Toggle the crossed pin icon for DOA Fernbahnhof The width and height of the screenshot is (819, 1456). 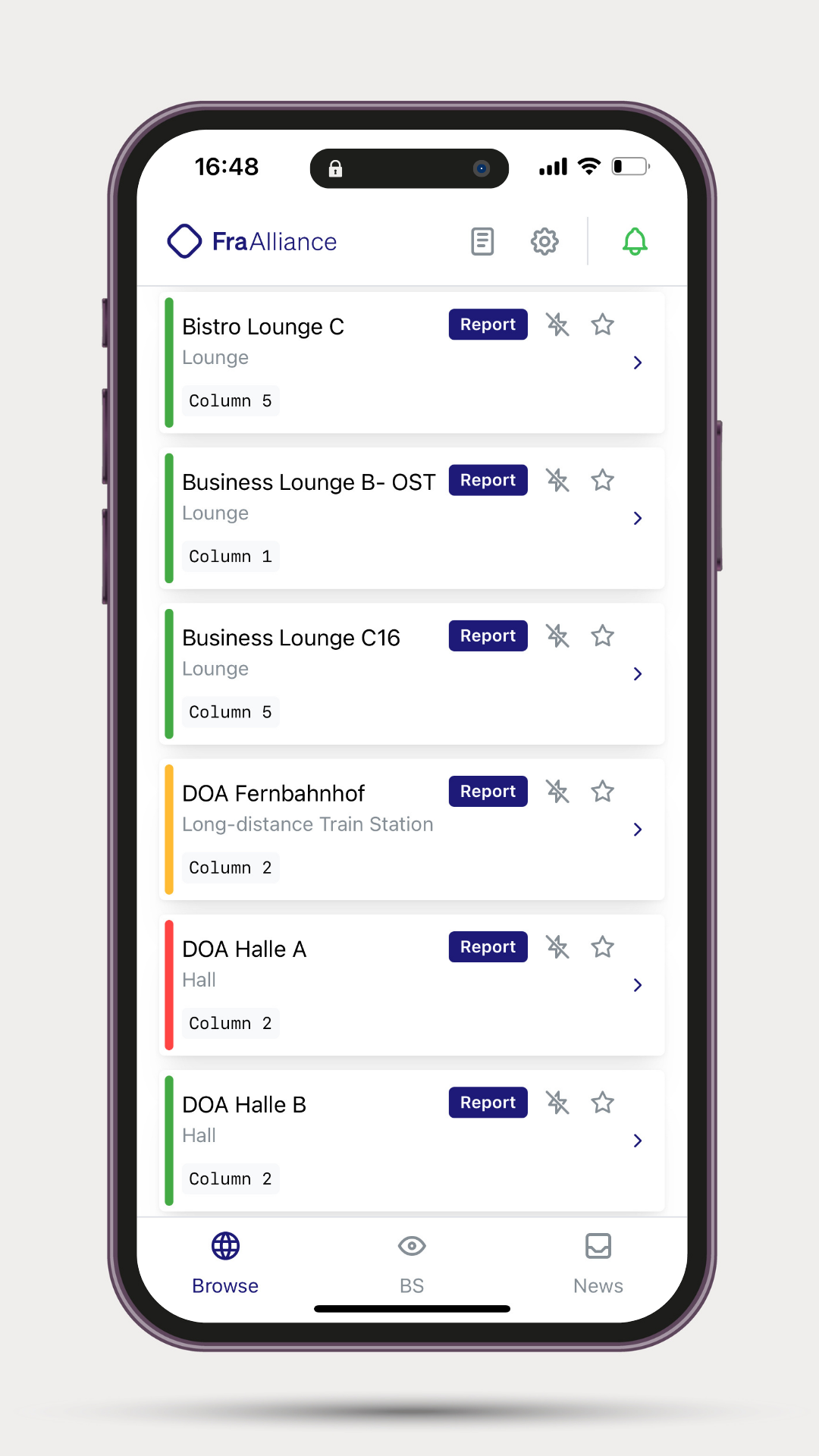click(x=557, y=791)
